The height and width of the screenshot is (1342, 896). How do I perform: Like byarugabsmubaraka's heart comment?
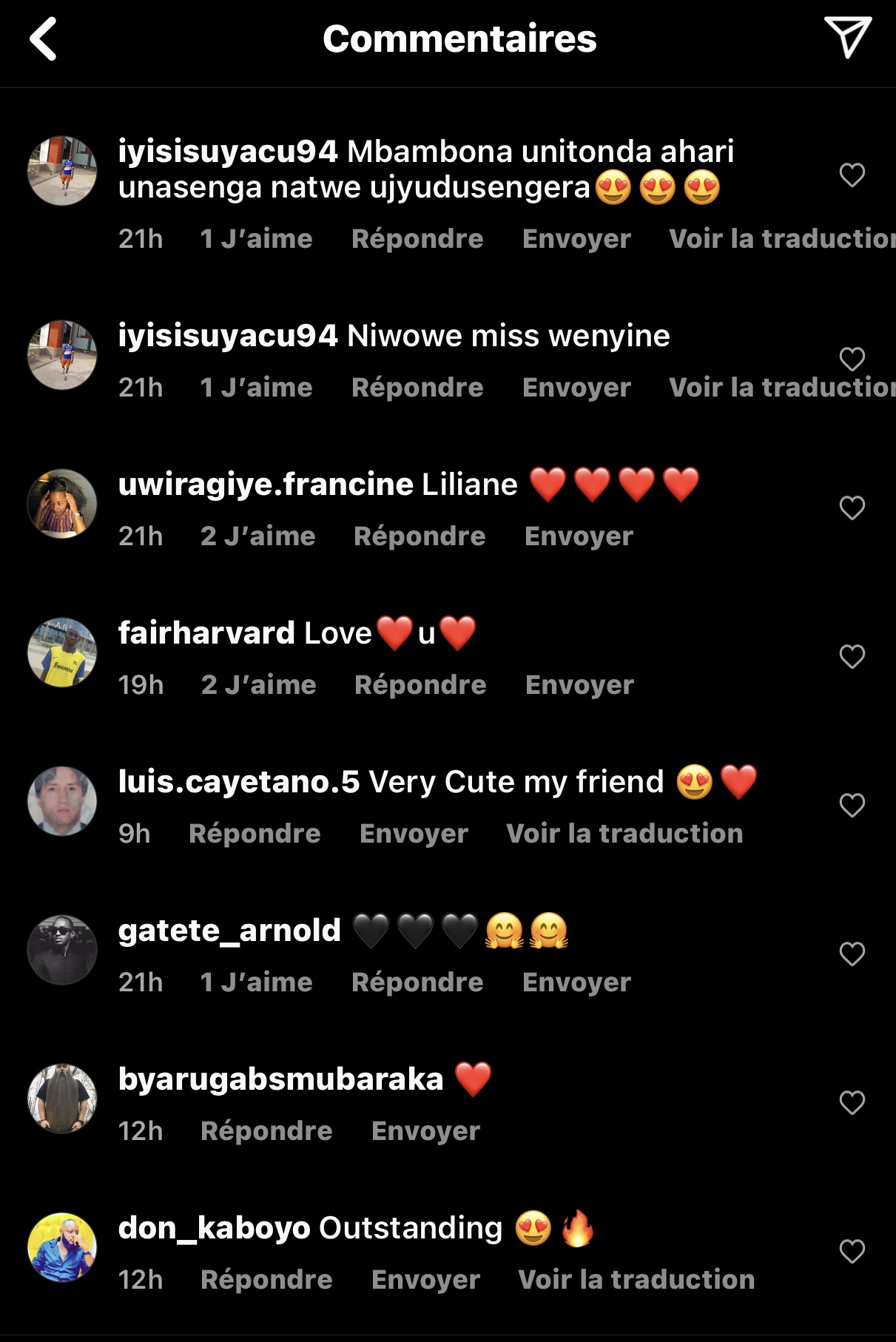[852, 1103]
